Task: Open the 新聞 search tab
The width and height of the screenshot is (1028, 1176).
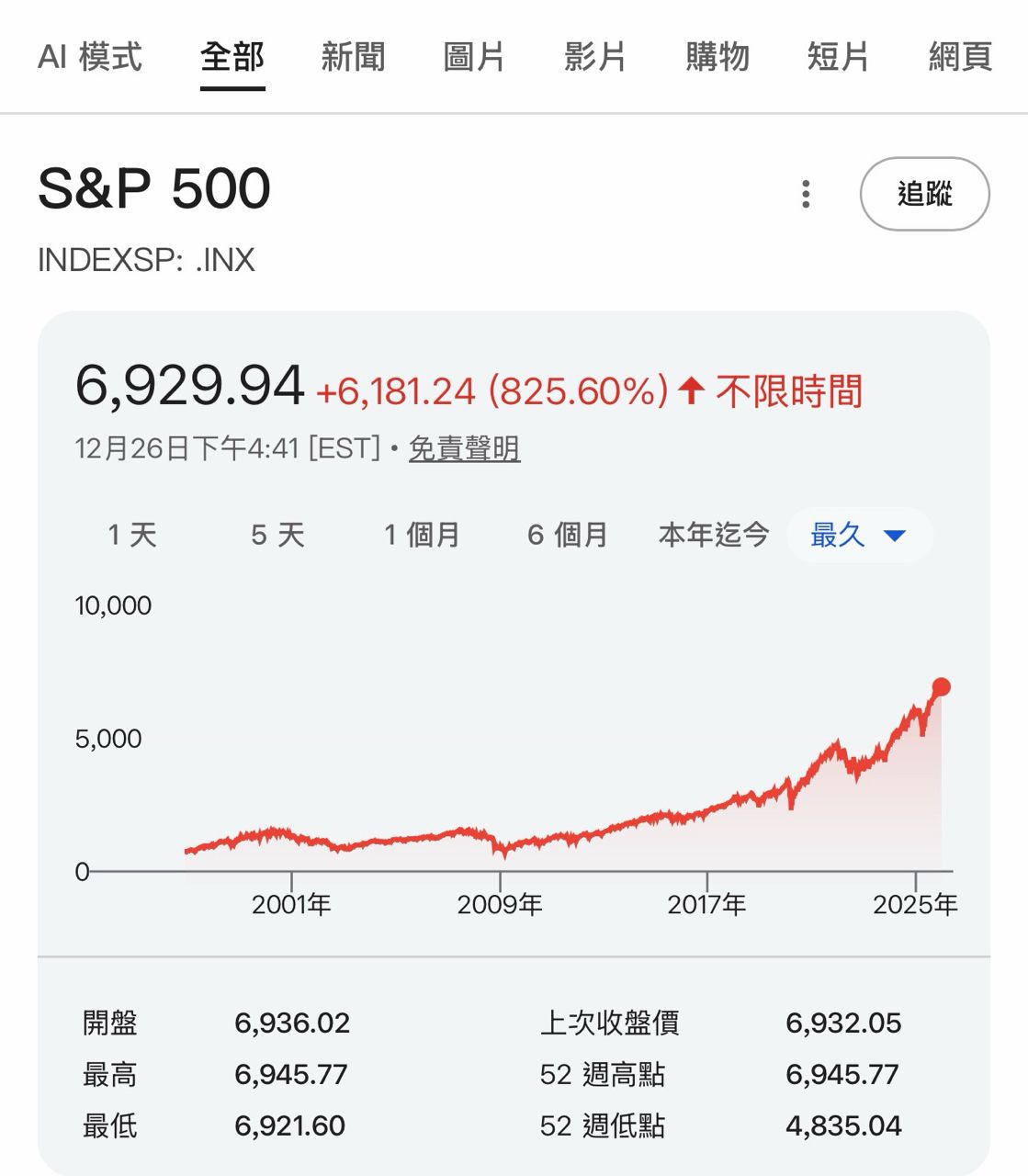Action: click(353, 57)
